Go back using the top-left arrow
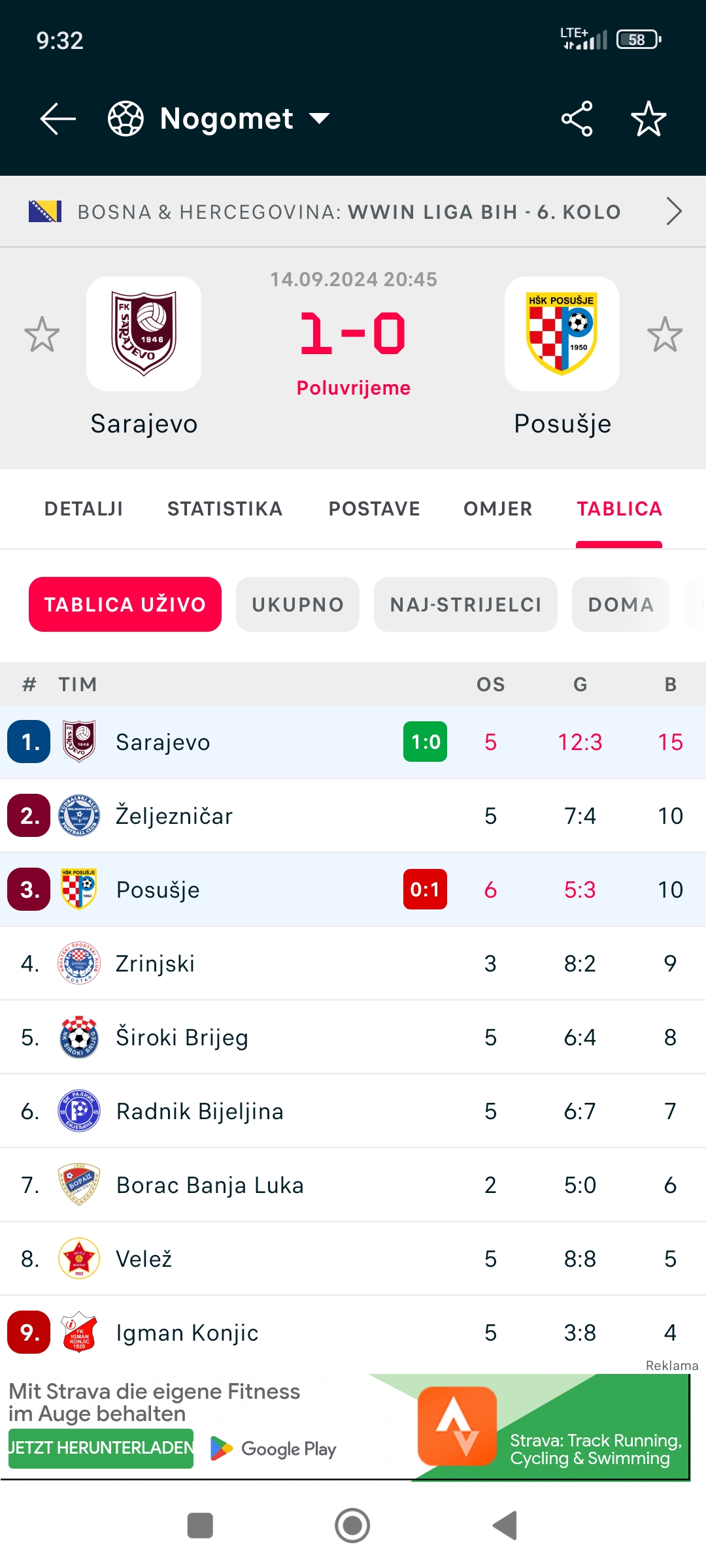The height and width of the screenshot is (1568, 706). pyautogui.click(x=58, y=119)
